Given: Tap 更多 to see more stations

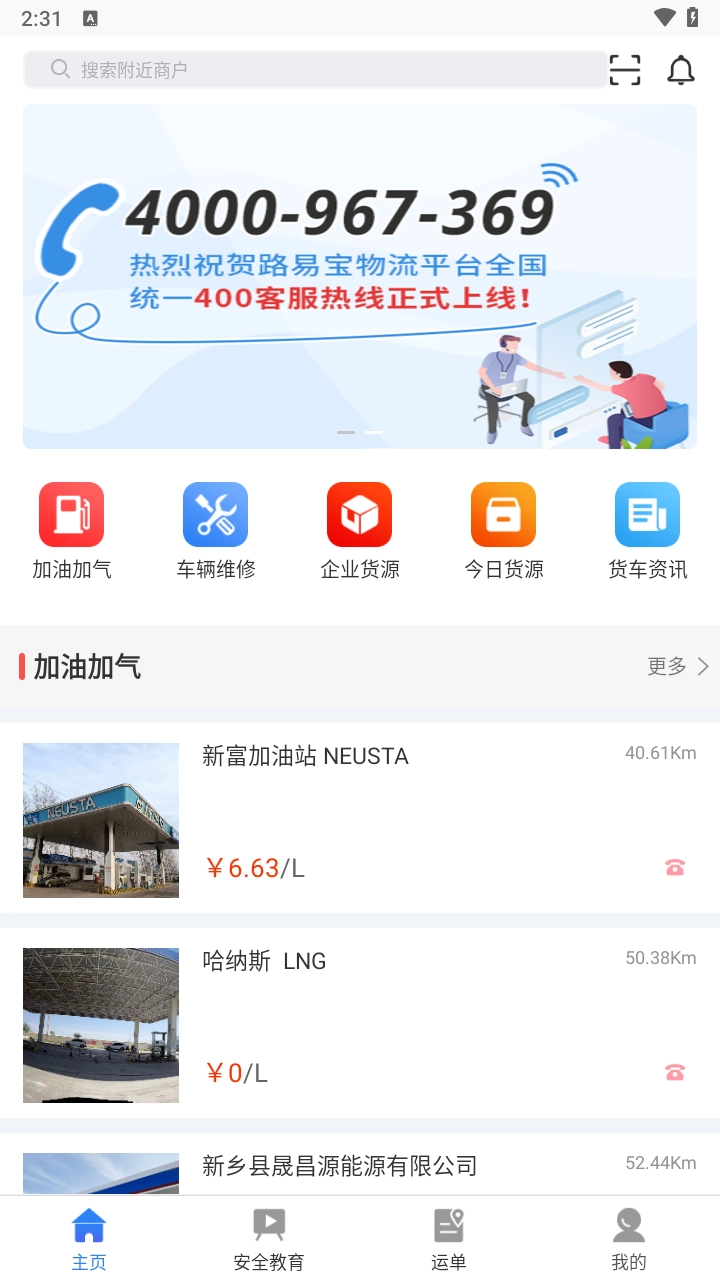Looking at the screenshot, I should 677,666.
